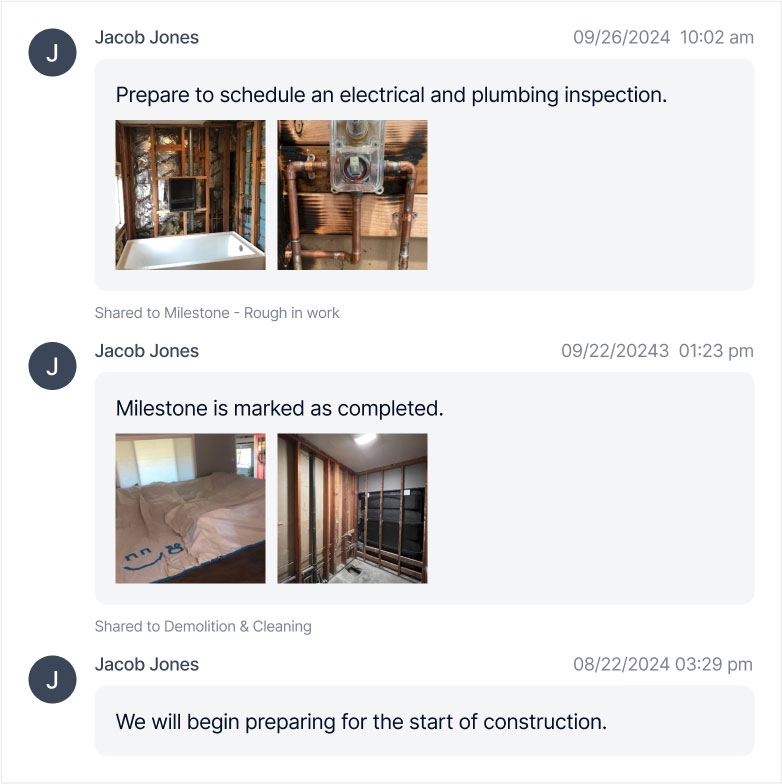Open the bathtub photo in the inspection message
The width and height of the screenshot is (782, 784).
pos(190,195)
